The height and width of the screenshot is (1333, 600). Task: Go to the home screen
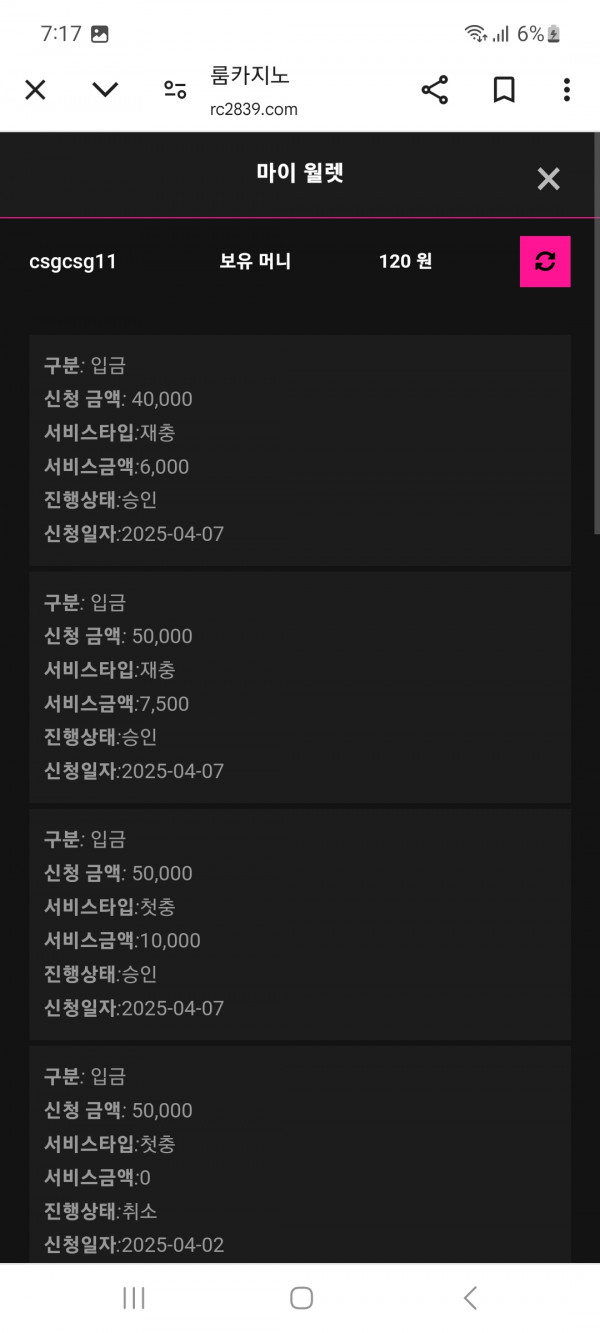pos(301,1298)
